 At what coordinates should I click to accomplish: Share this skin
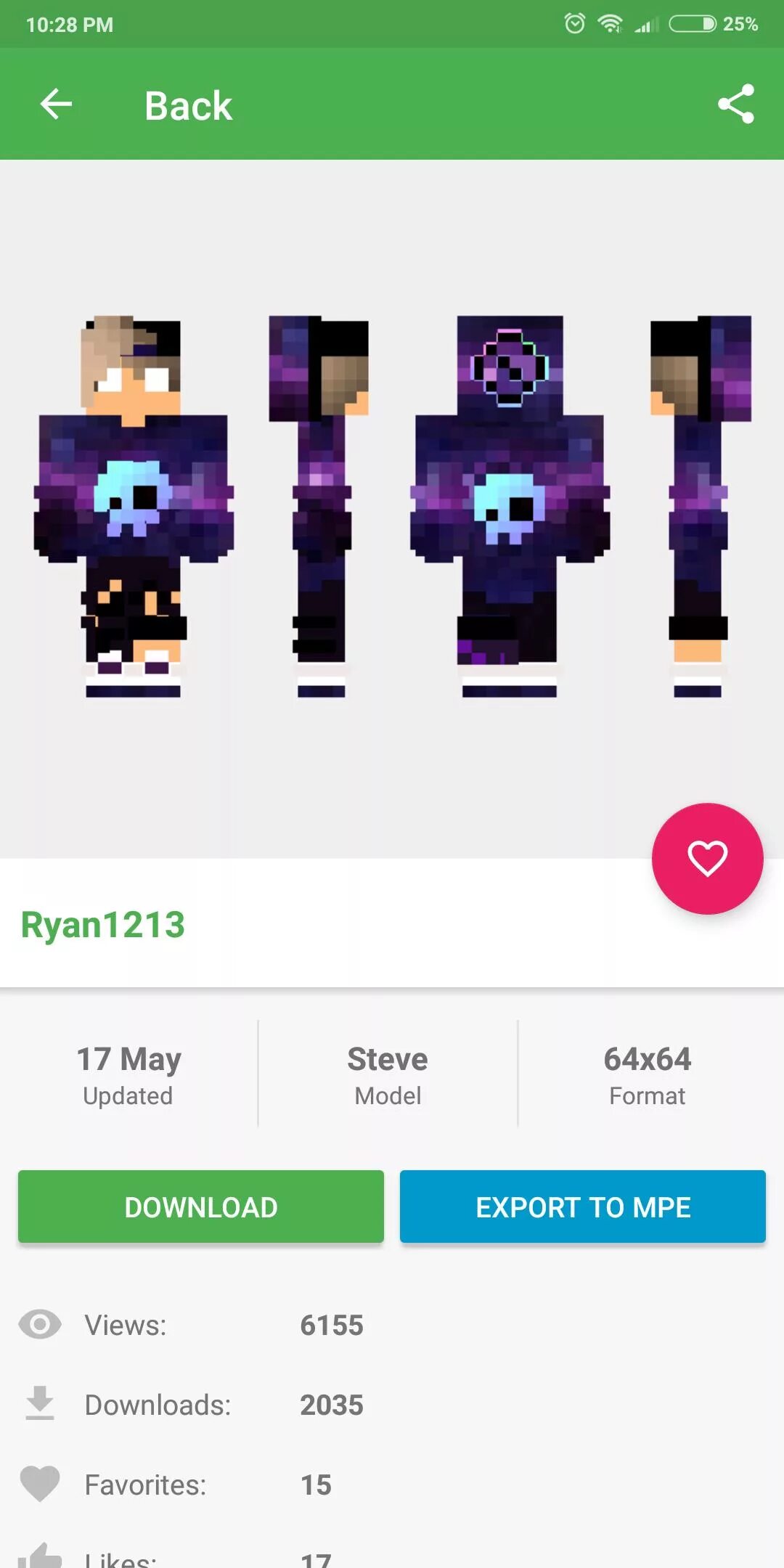click(736, 105)
